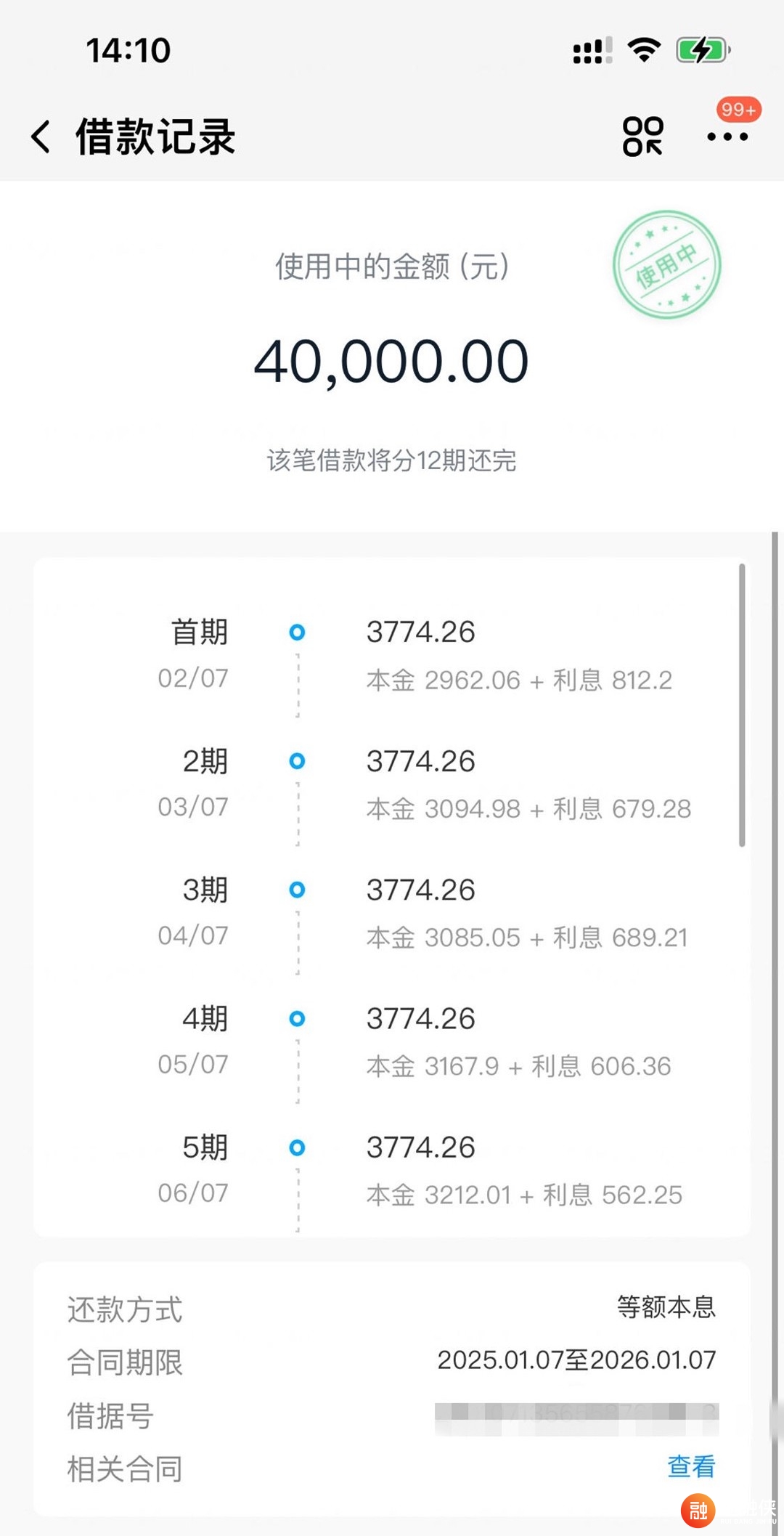Open the four-square mini program icon
Image resolution: width=784 pixels, height=1536 pixels.
(x=642, y=137)
